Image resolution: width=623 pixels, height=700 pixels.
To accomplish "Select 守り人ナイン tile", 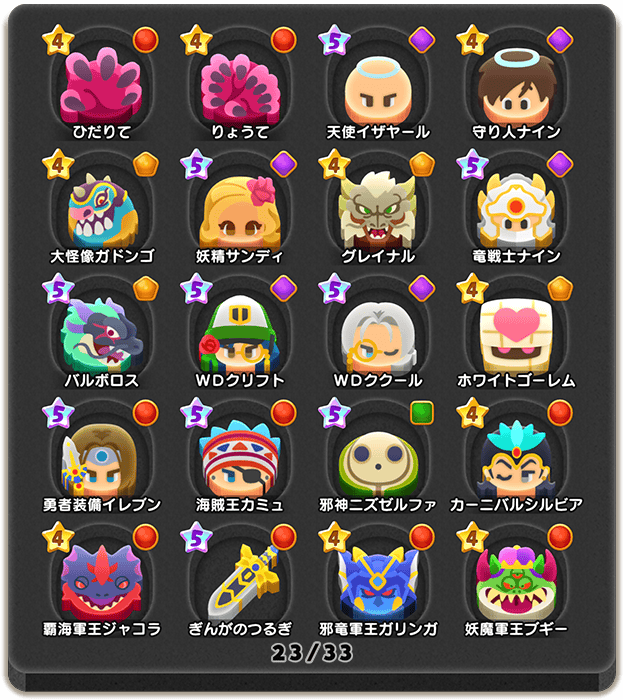I will click(516, 85).
